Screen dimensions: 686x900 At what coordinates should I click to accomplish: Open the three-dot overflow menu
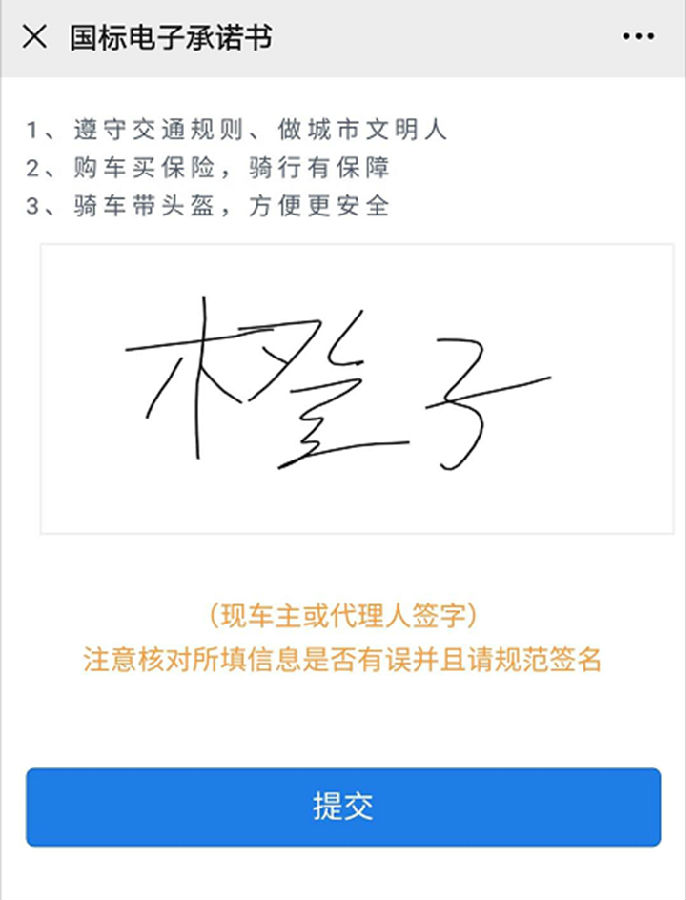tap(638, 38)
